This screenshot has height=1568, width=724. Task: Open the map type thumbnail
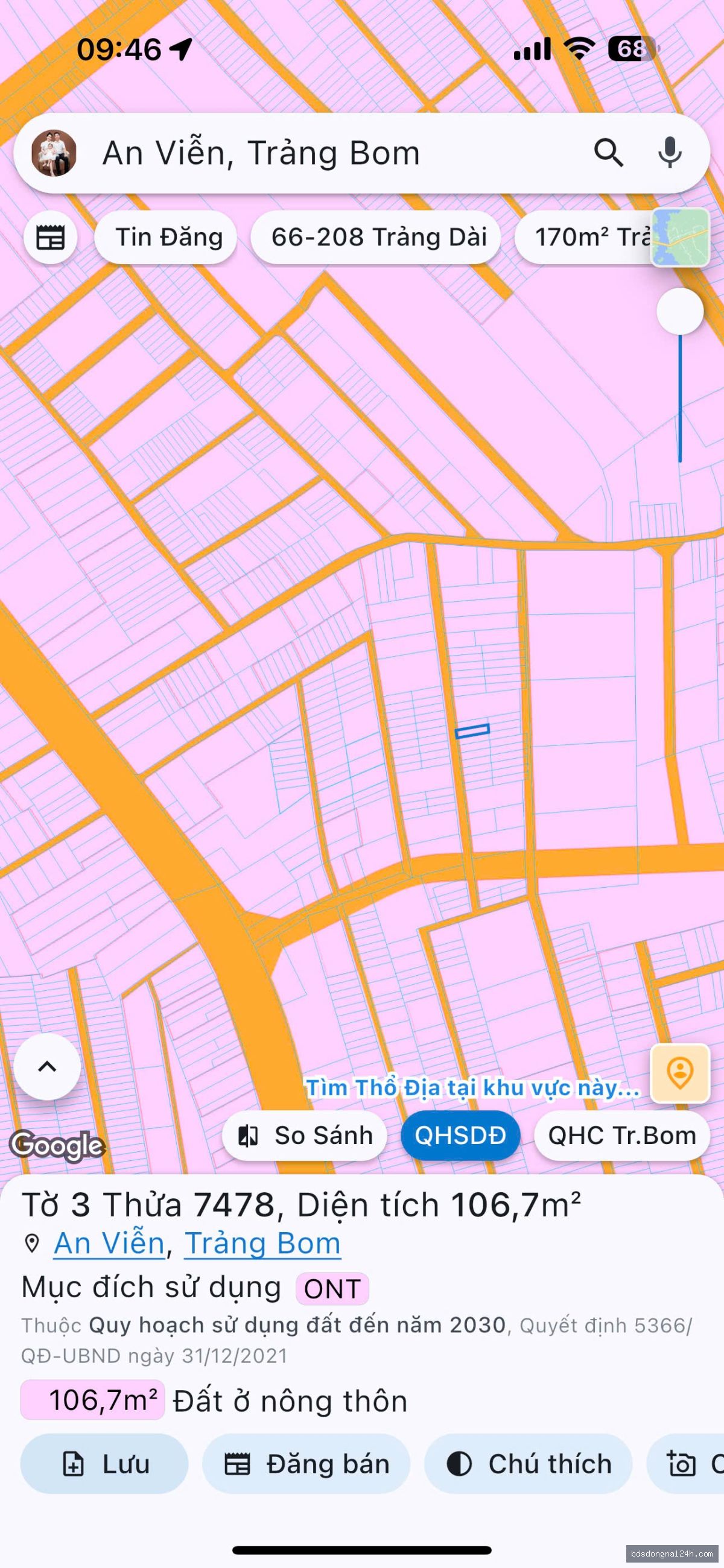[x=680, y=238]
